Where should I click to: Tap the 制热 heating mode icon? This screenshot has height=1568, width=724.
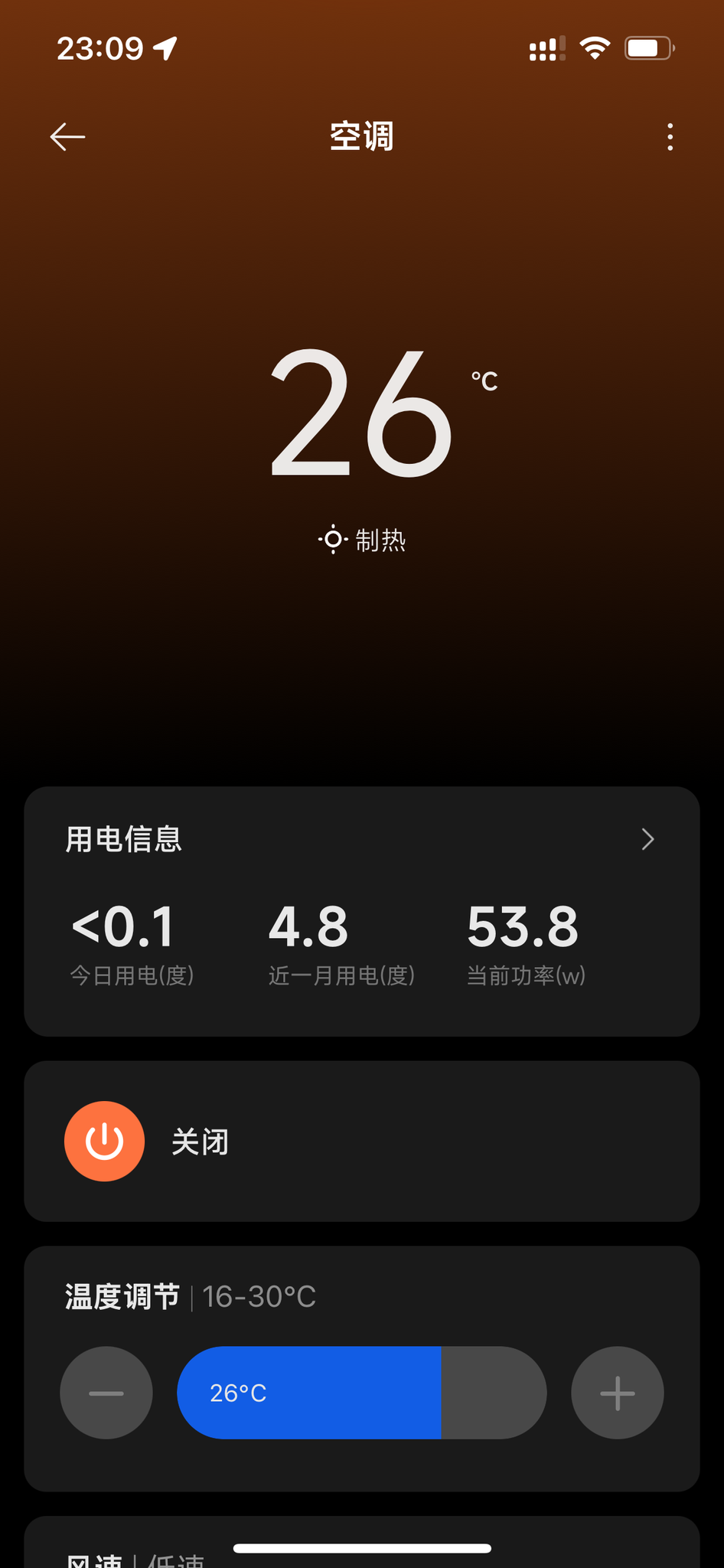[333, 540]
